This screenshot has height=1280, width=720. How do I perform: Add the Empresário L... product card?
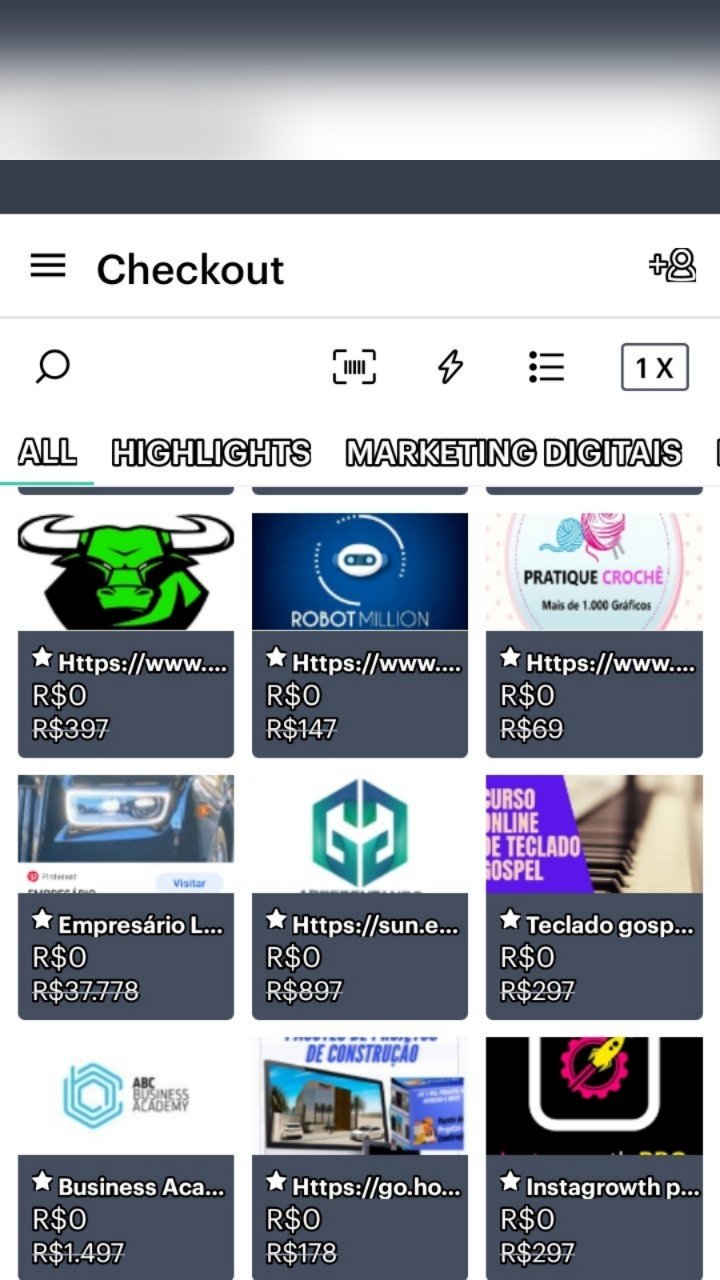click(126, 897)
